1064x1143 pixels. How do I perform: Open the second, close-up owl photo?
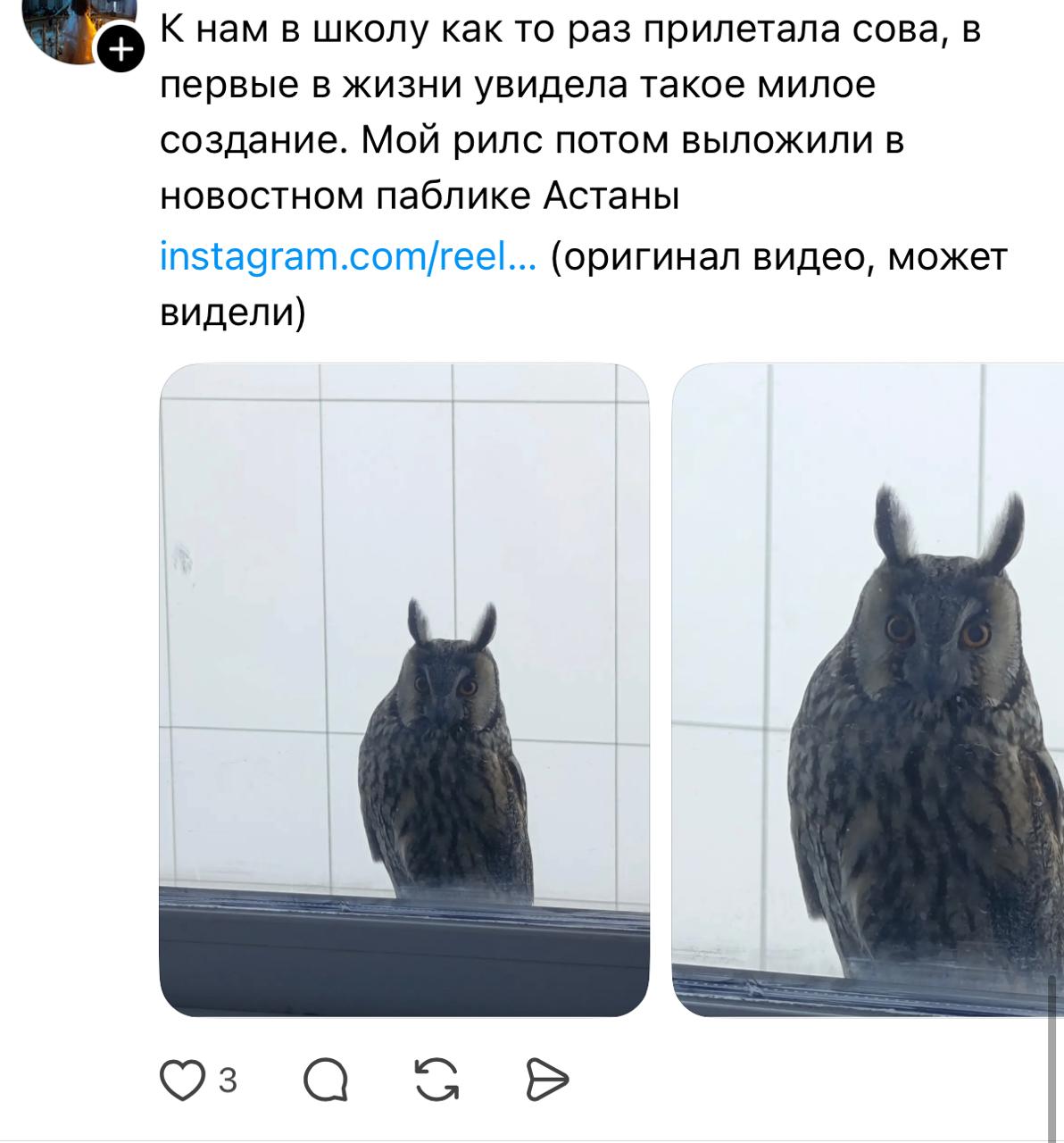[x=868, y=689]
